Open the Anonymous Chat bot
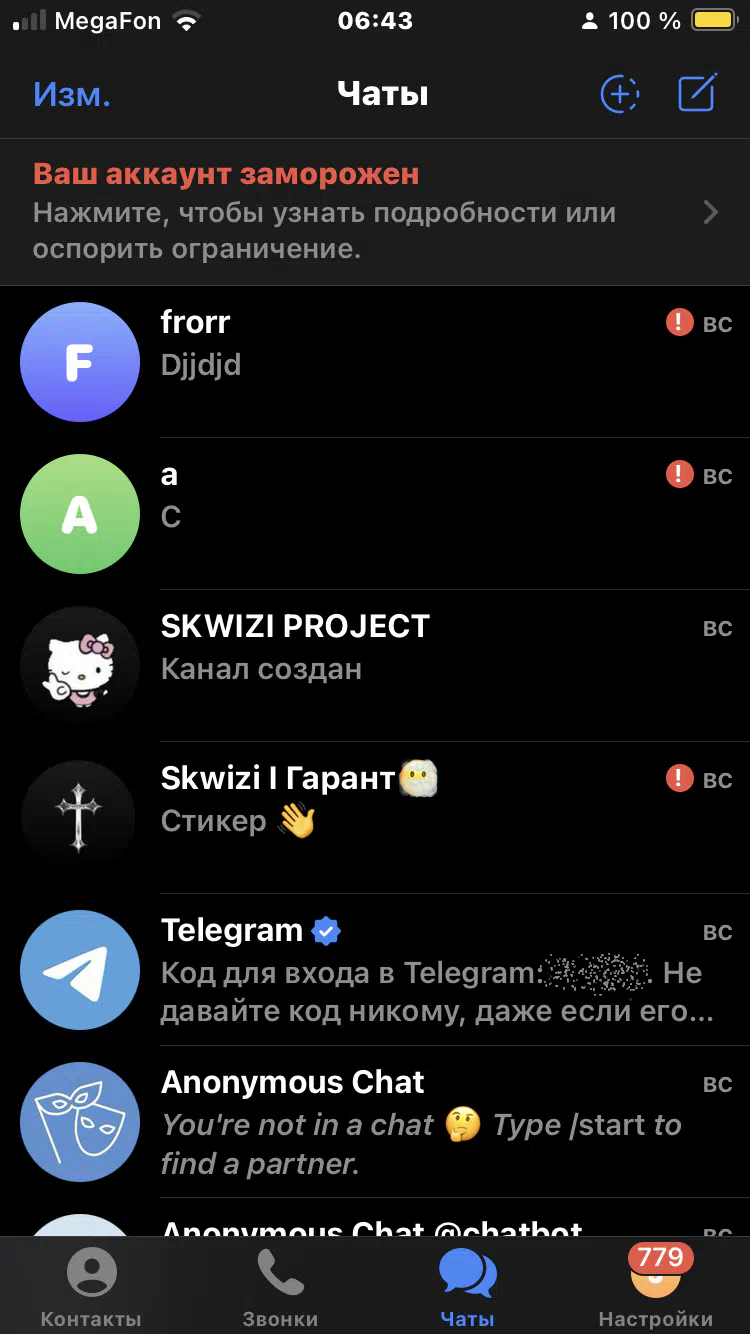This screenshot has height=1334, width=750. [x=375, y=1122]
